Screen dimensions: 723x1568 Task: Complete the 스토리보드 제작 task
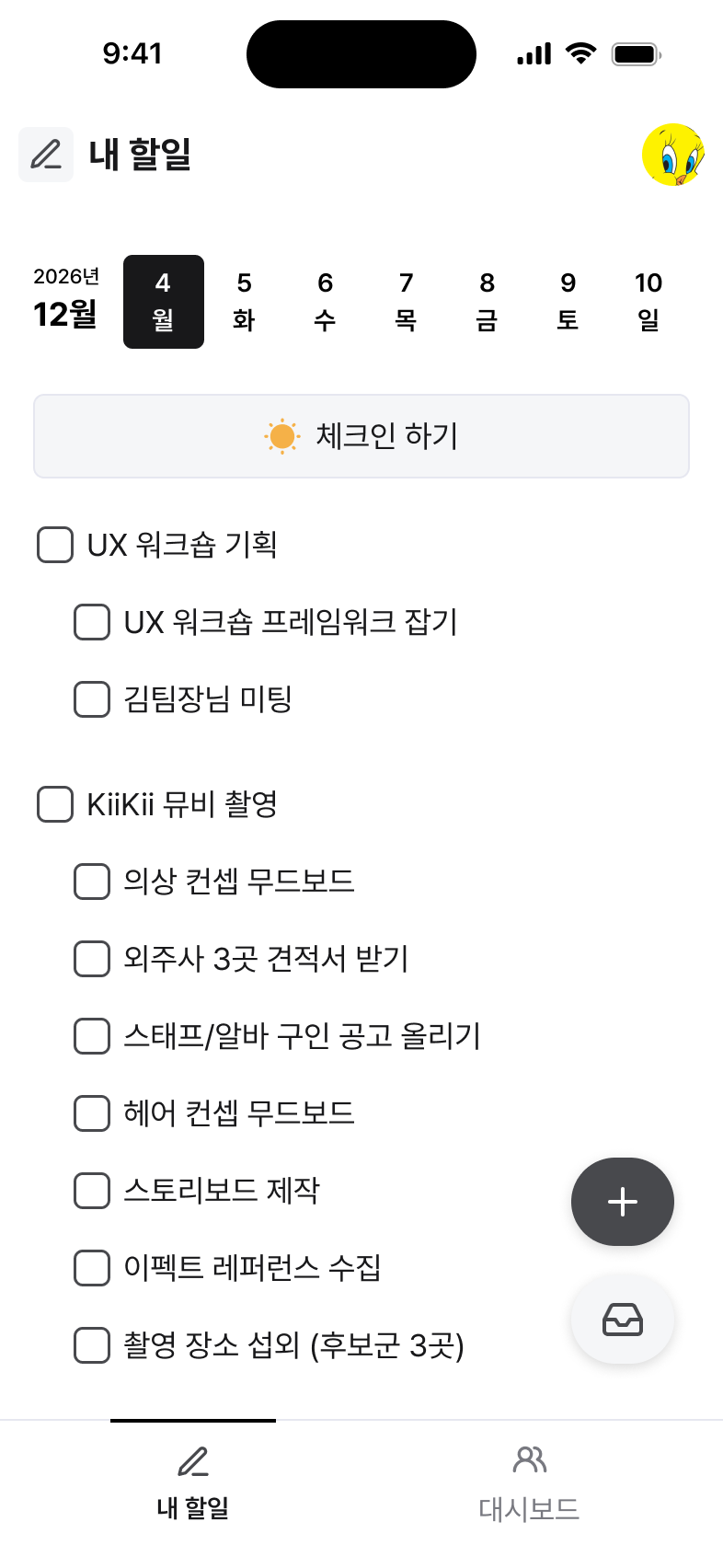point(91,1191)
